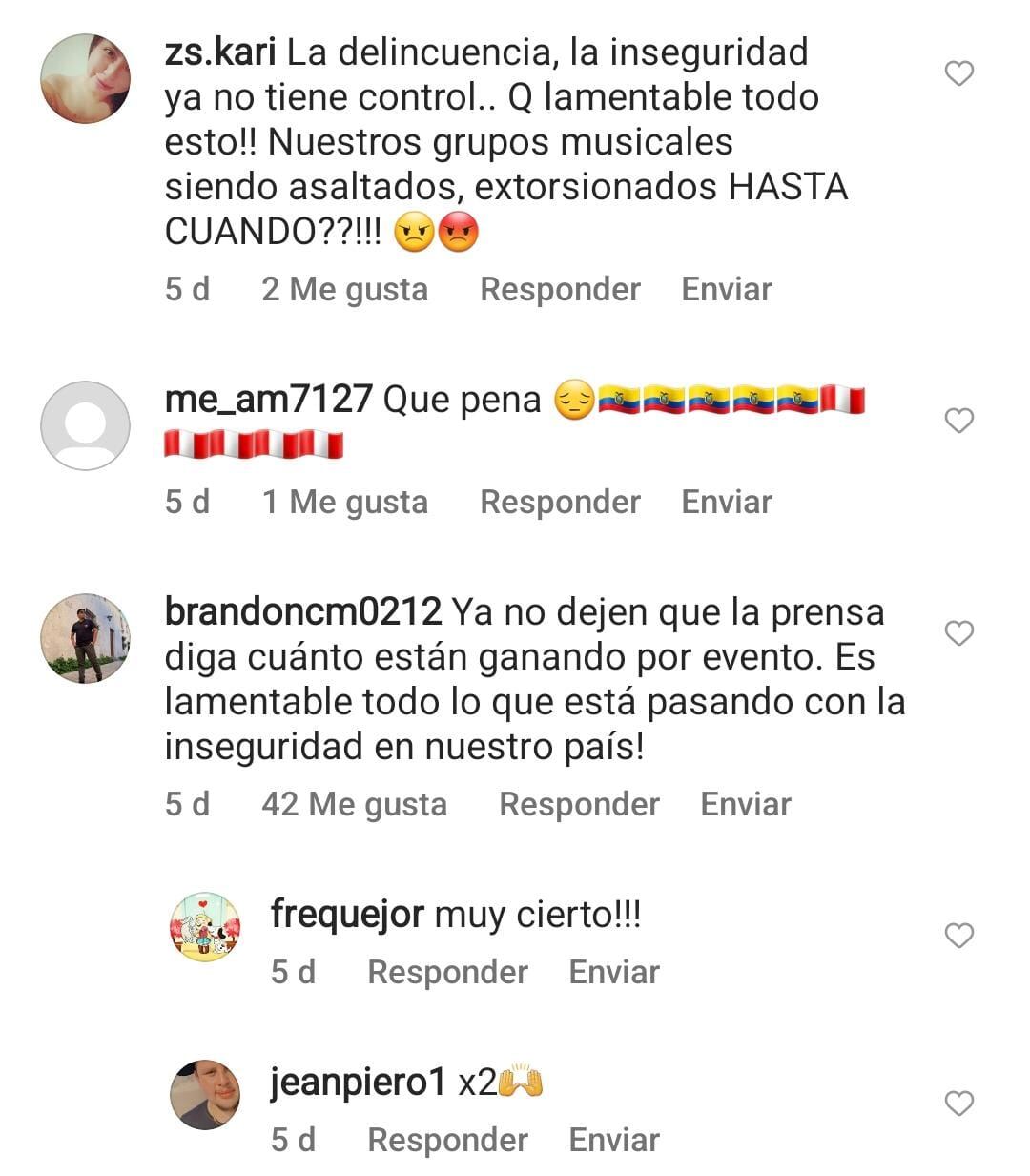Reply to brandoncm0212's comment
Image resolution: width=1030 pixels, height=1176 pixels.
click(x=579, y=804)
